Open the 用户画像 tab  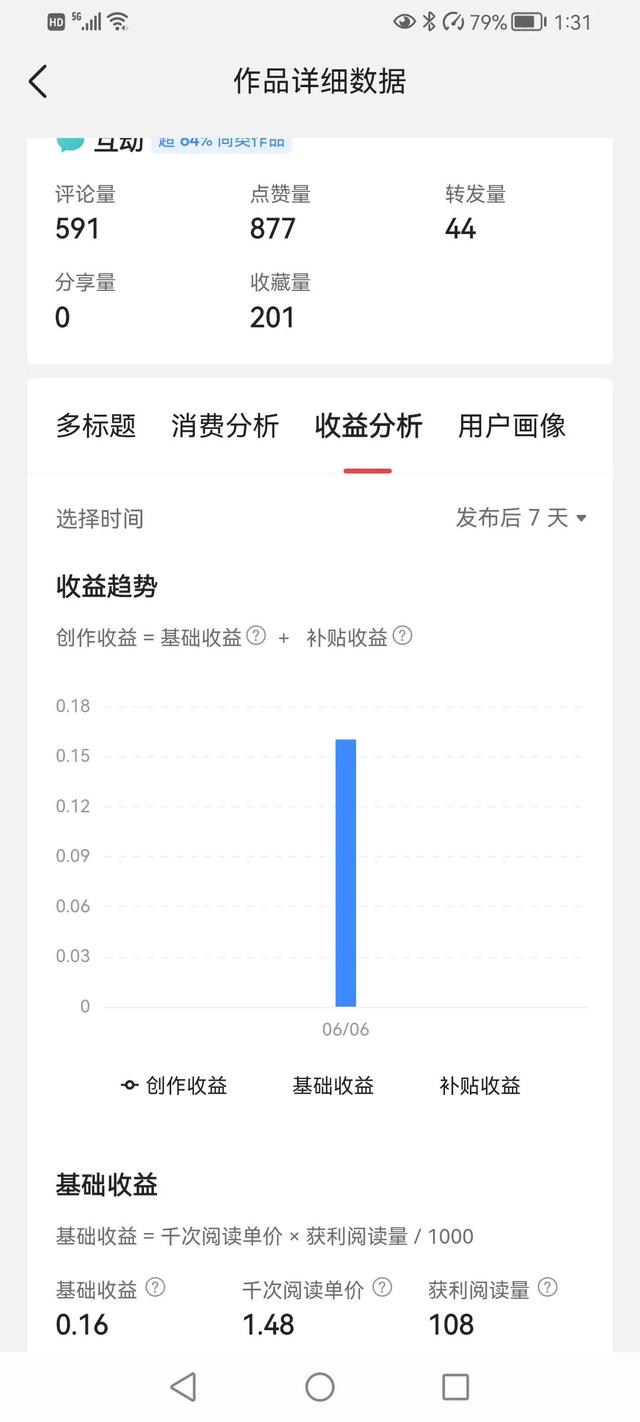point(512,426)
